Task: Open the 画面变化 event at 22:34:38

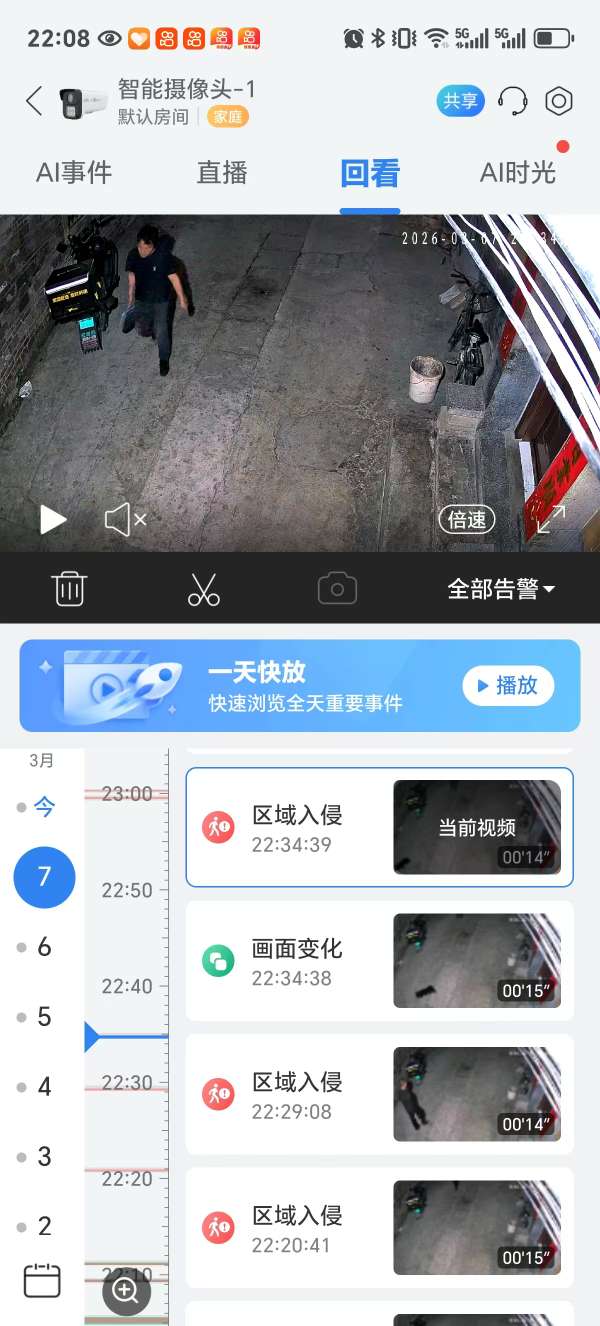Action: point(379,960)
